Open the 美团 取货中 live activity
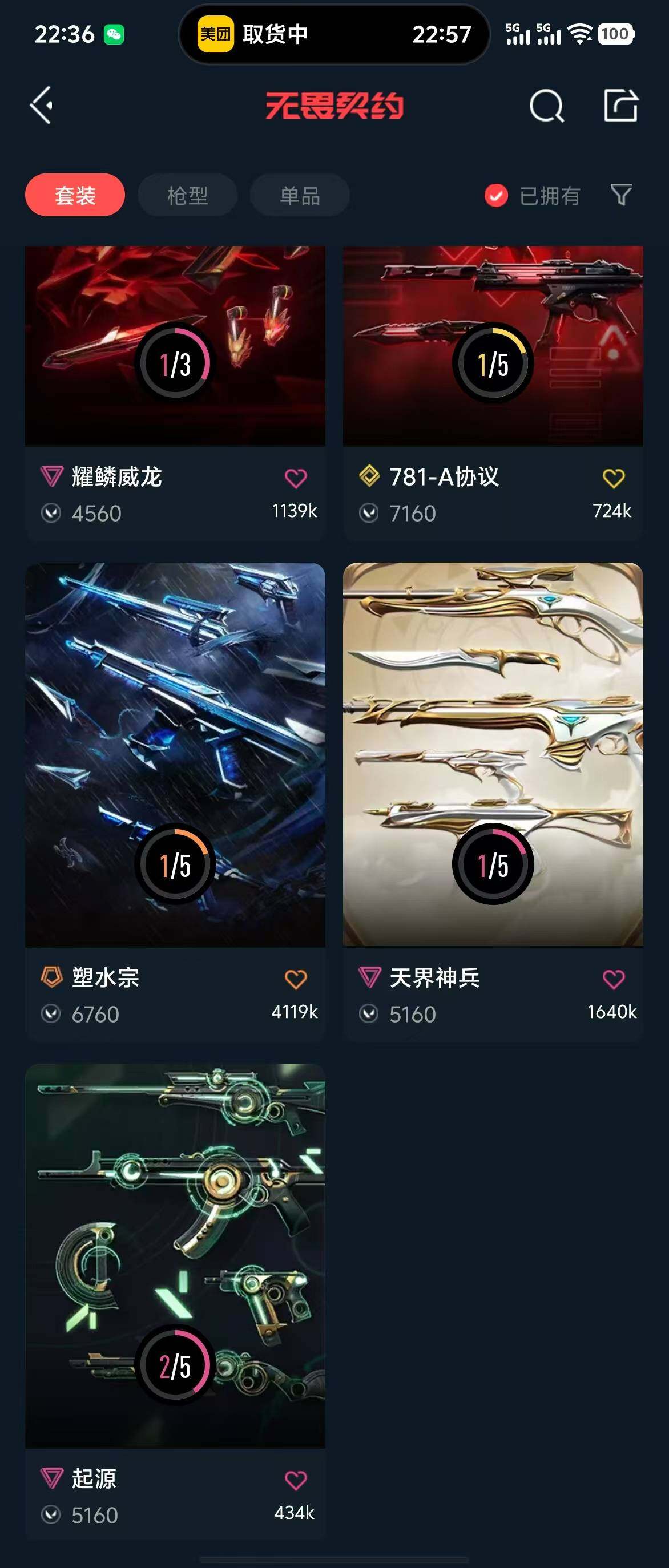Viewport: 669px width, 1568px height. click(x=333, y=34)
